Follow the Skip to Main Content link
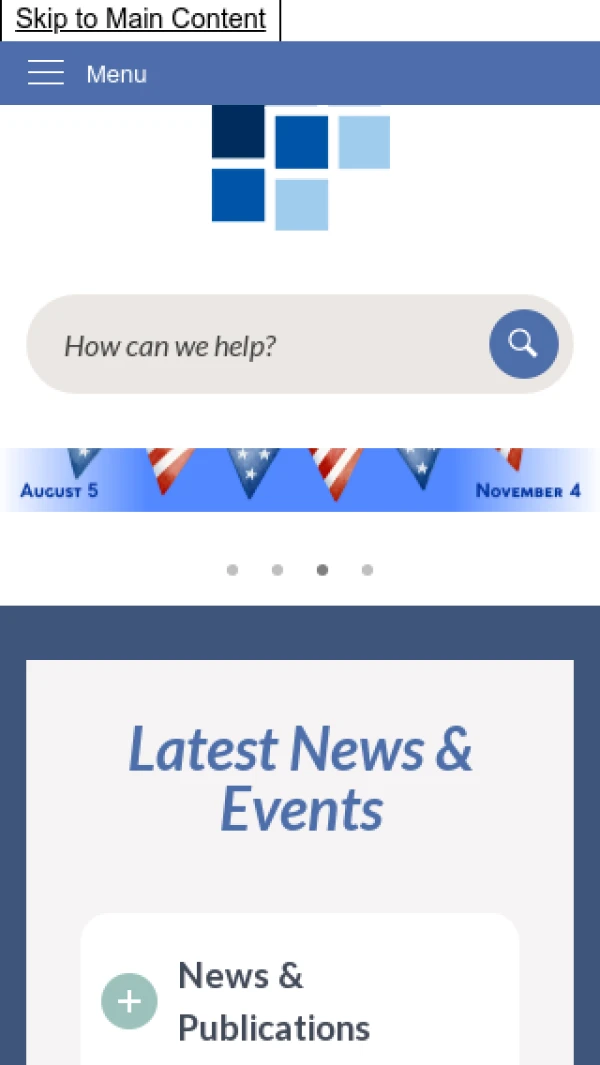 (x=140, y=19)
